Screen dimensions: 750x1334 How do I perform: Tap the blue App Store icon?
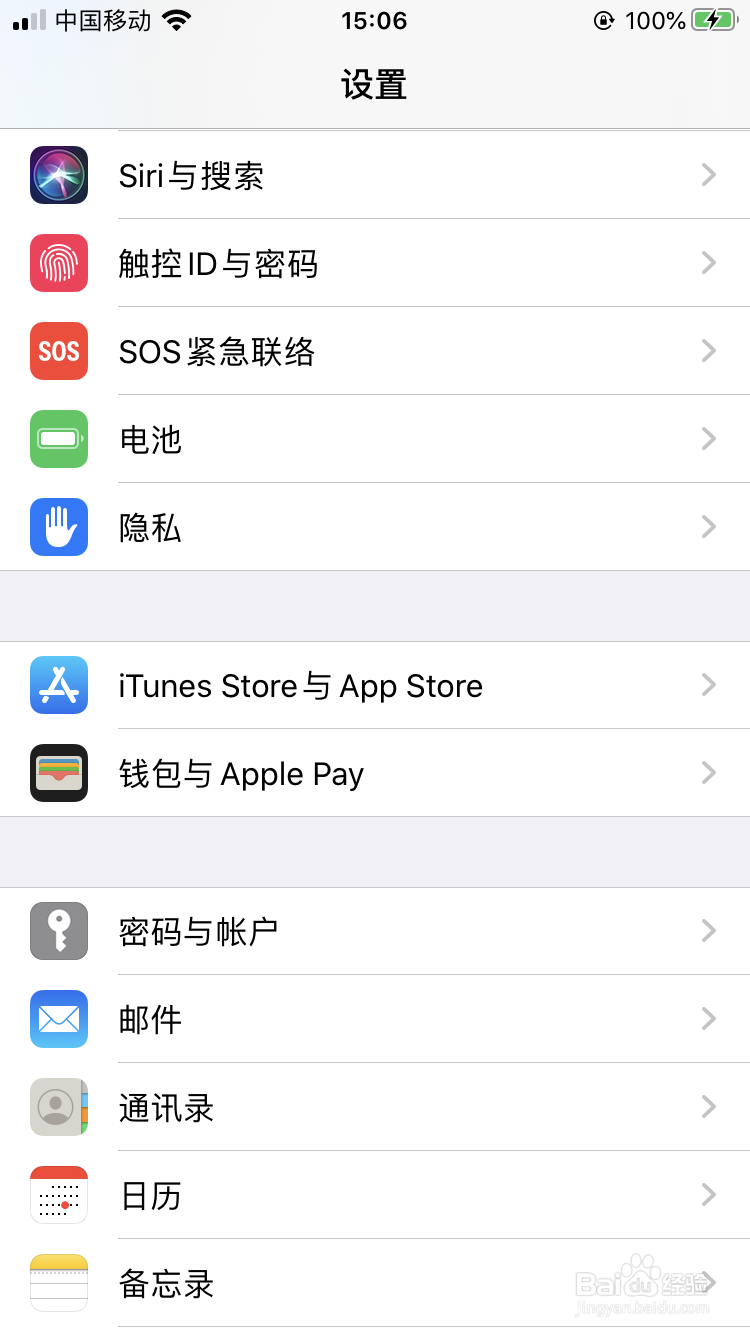coord(58,685)
